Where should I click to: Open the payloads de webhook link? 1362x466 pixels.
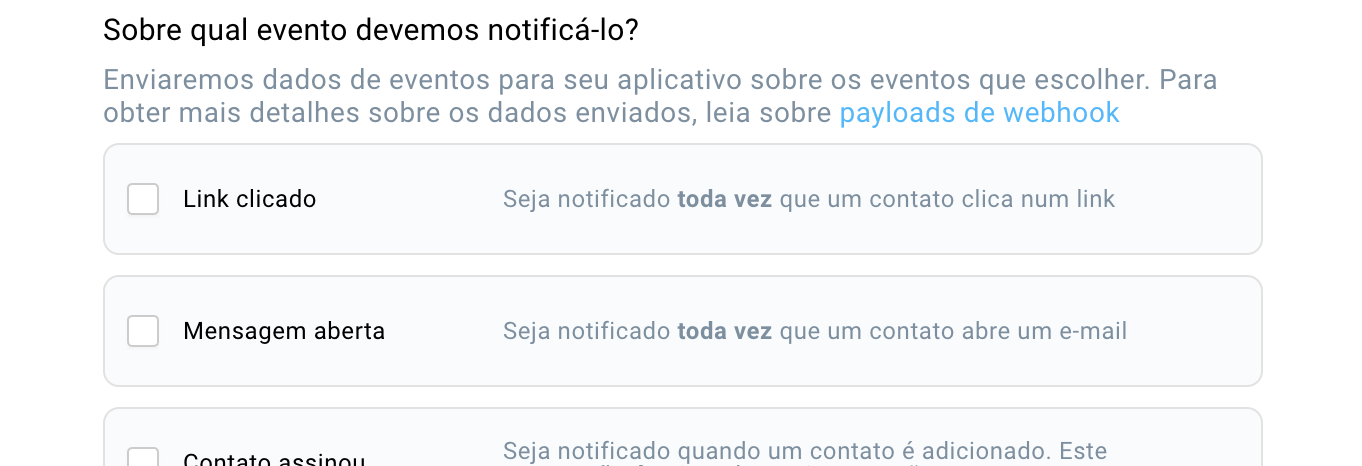click(x=978, y=113)
